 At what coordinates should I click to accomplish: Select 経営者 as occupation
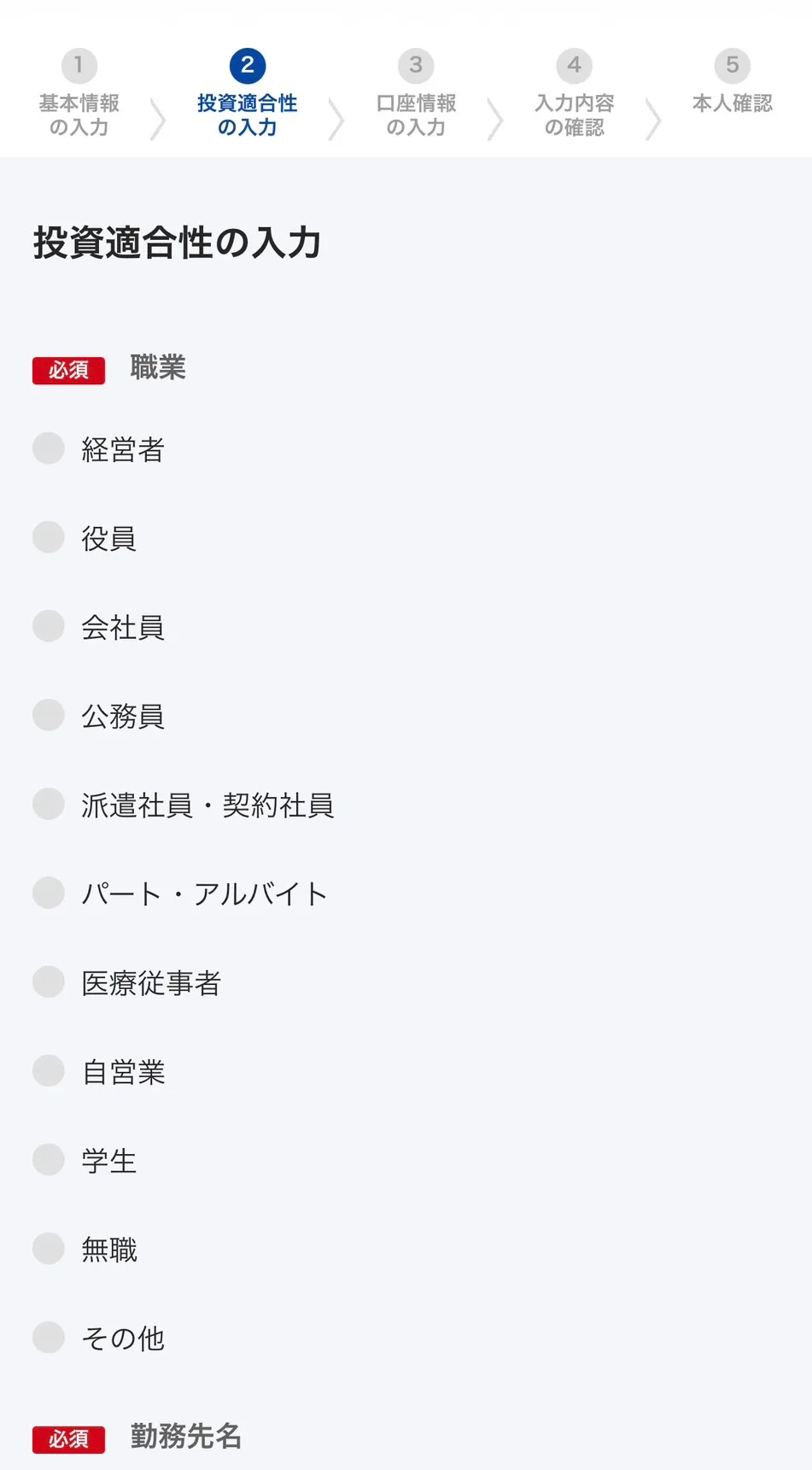point(49,448)
